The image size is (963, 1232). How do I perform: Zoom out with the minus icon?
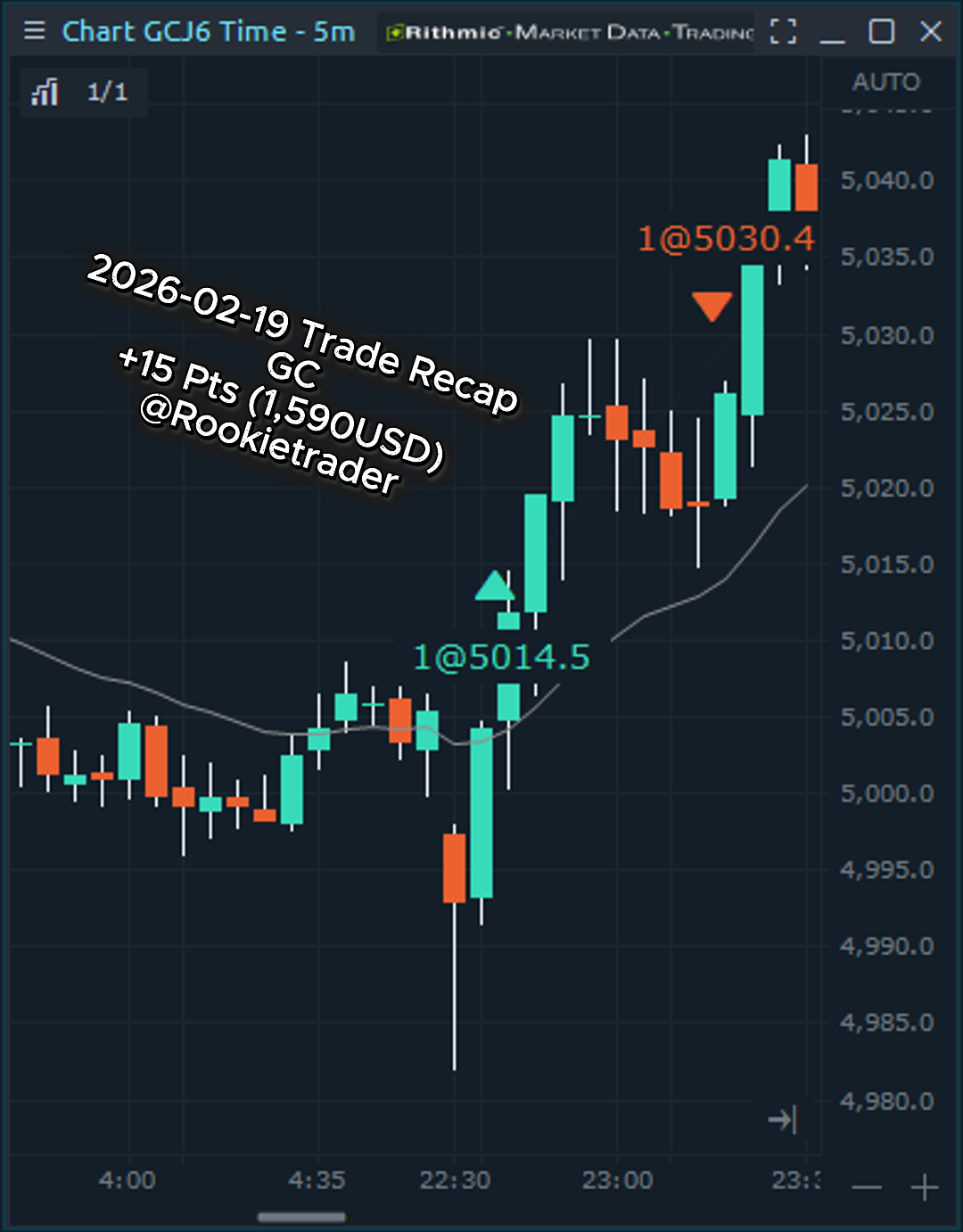coord(867,1187)
